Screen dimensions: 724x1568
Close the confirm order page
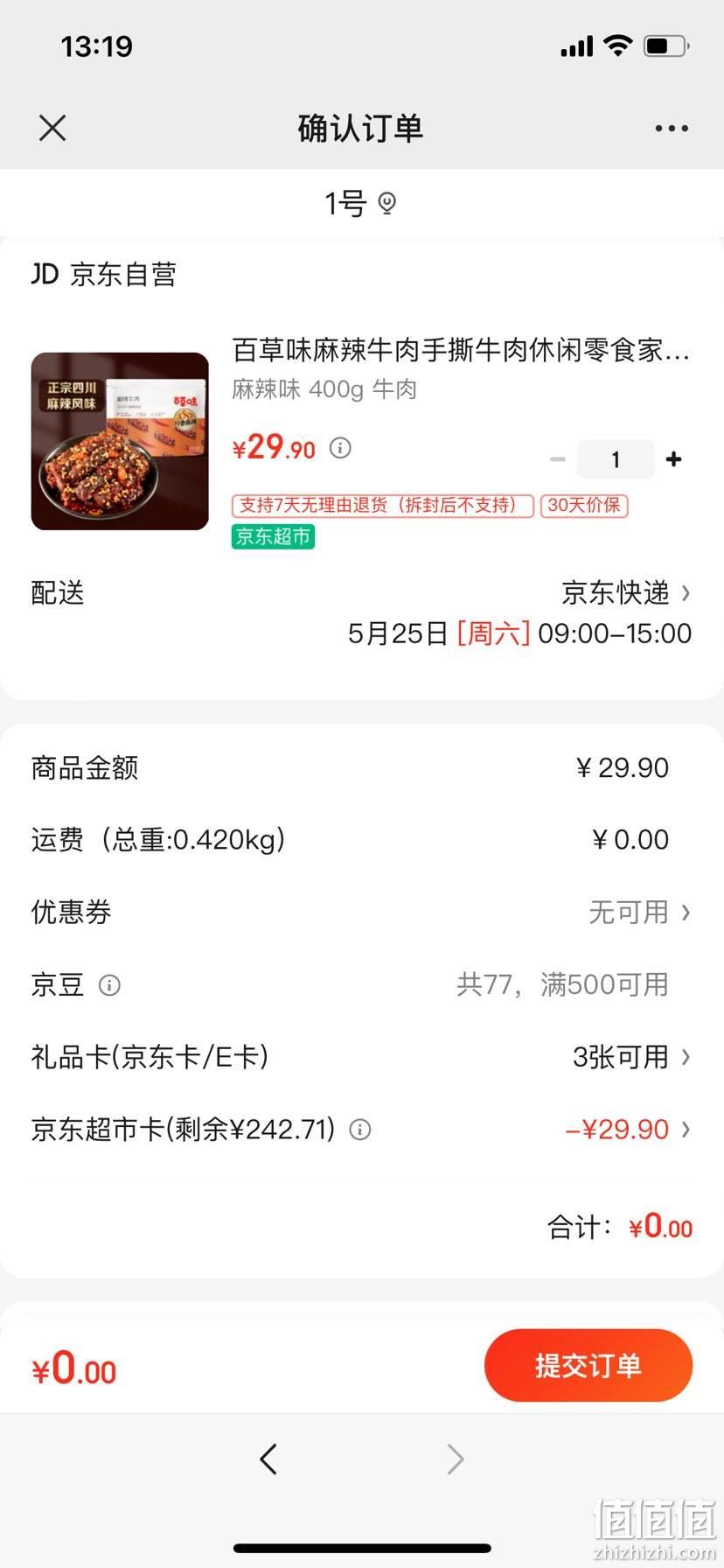tap(52, 128)
